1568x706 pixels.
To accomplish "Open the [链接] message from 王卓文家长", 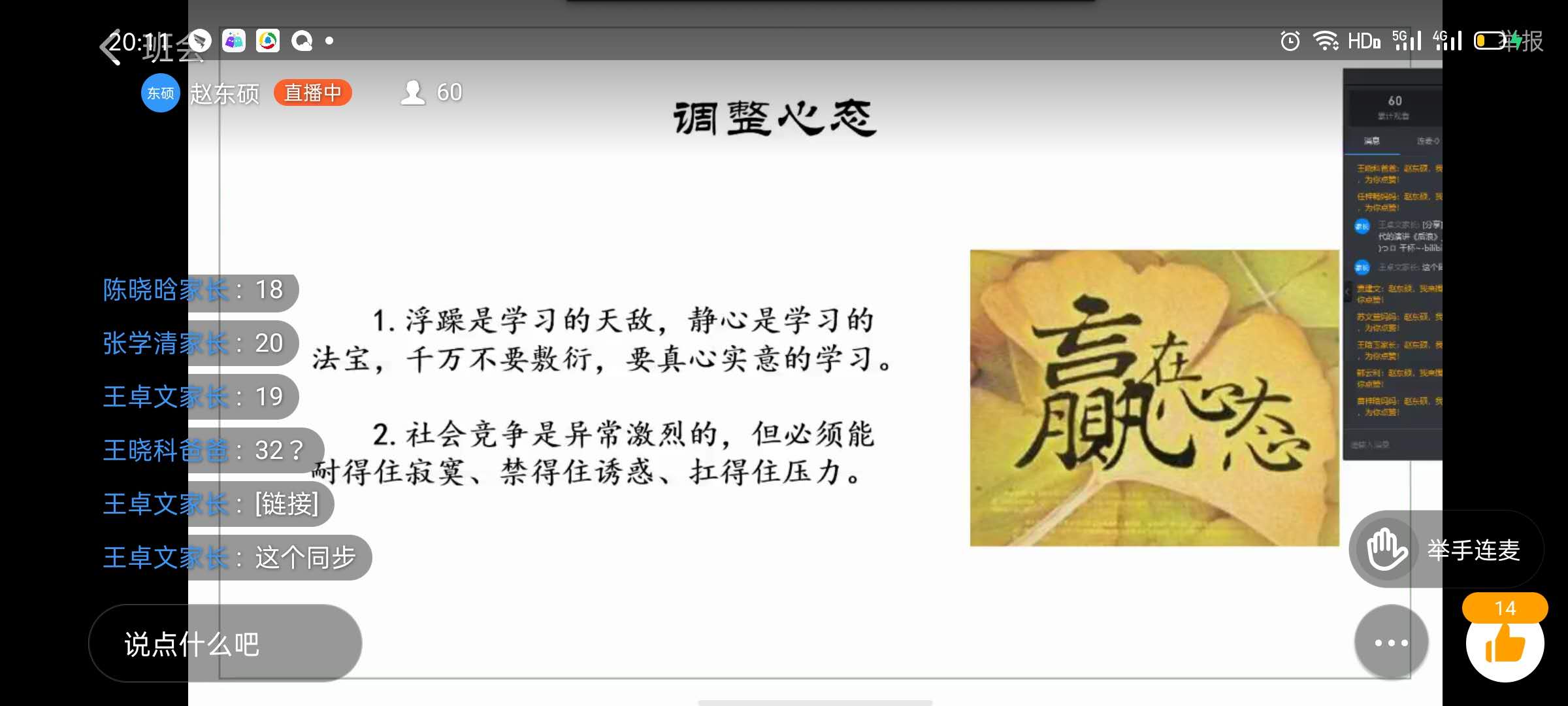I will [x=286, y=504].
